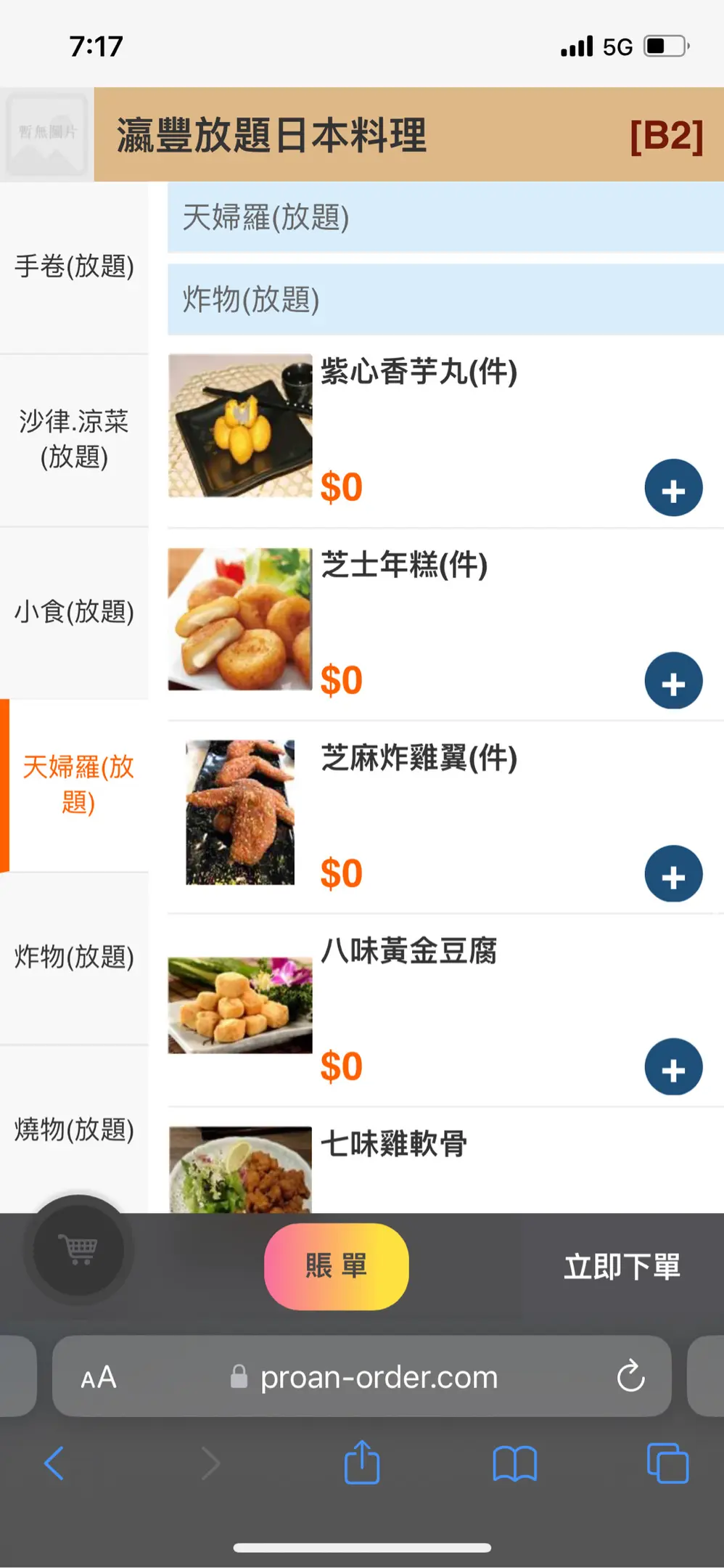Screen dimensions: 724x1568
Task: Share this page
Action: pyautogui.click(x=362, y=1463)
